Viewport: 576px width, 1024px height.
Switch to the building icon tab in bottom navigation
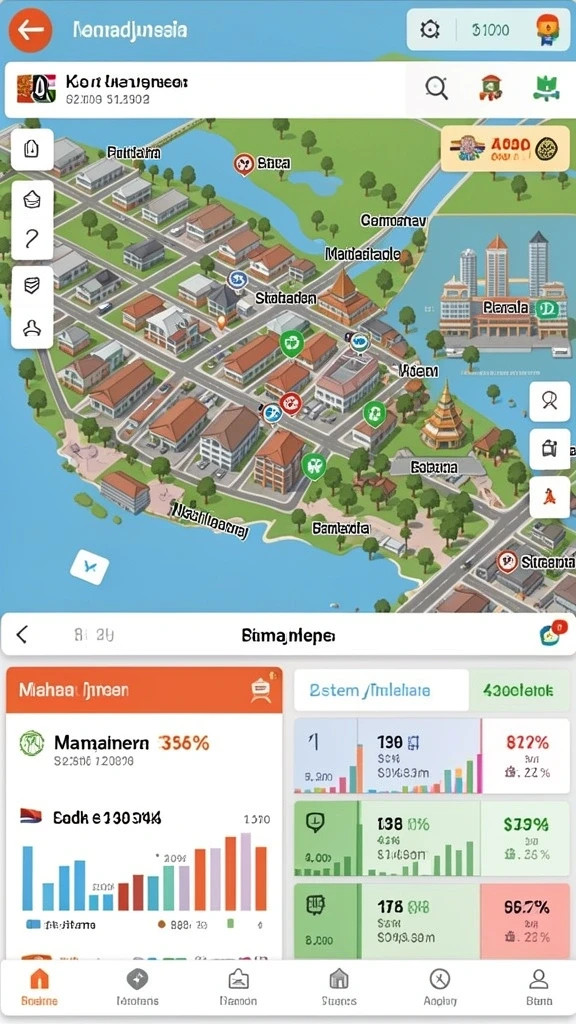(339, 987)
